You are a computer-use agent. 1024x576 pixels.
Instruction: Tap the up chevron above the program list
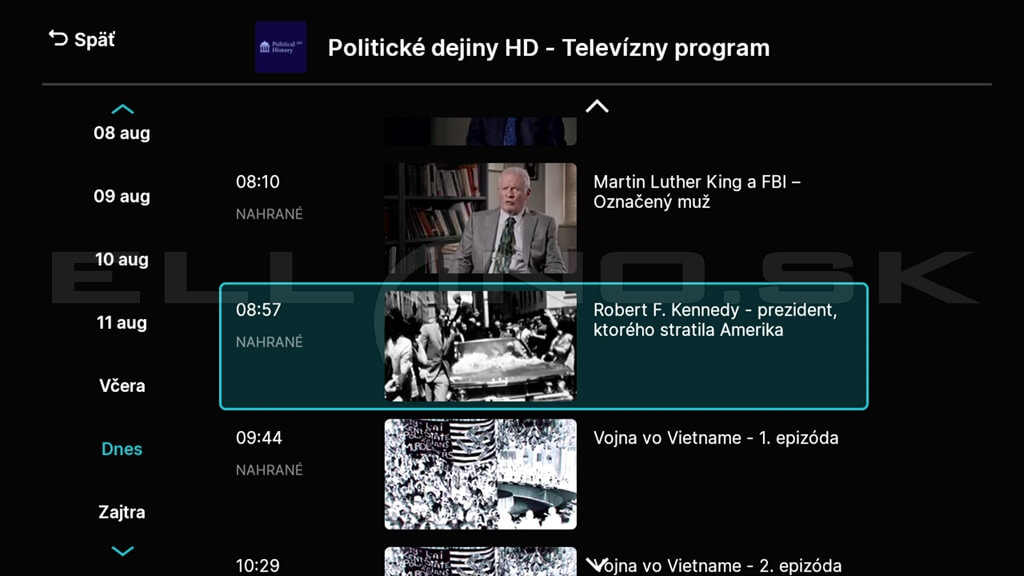tap(597, 106)
